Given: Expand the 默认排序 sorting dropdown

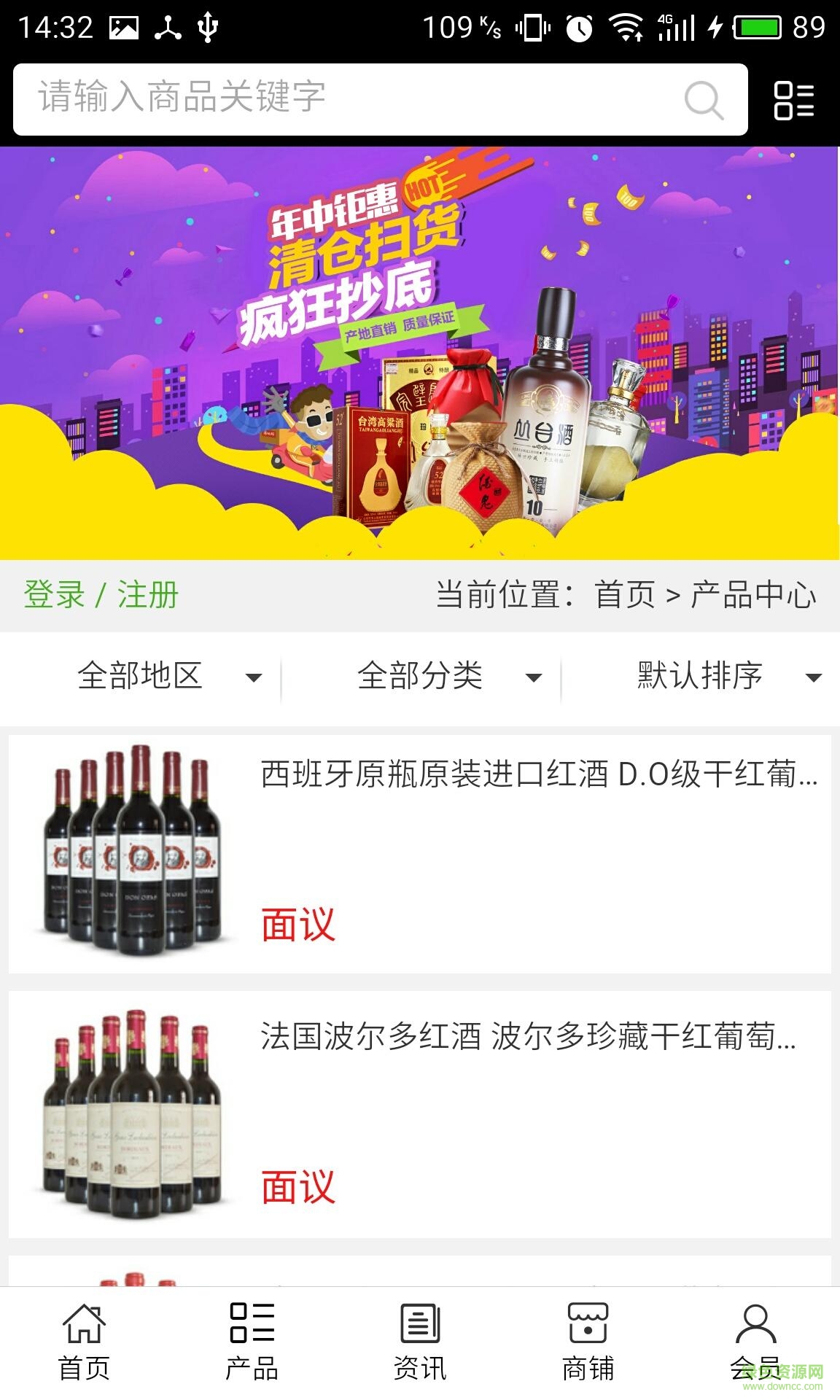Looking at the screenshot, I should click(x=699, y=677).
